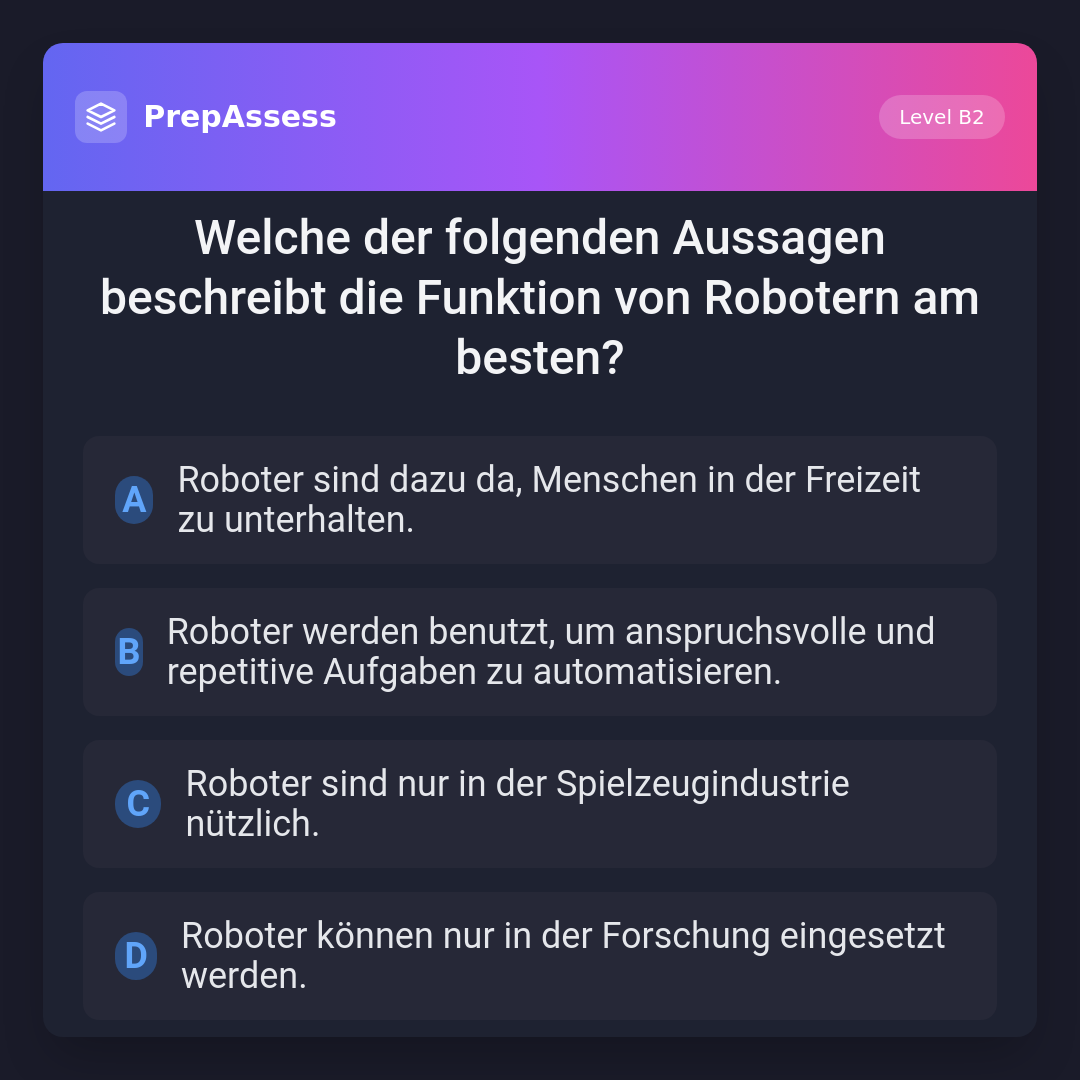The height and width of the screenshot is (1080, 1080).
Task: Choose answer B about automating repetitive tasks
Action: click(540, 652)
